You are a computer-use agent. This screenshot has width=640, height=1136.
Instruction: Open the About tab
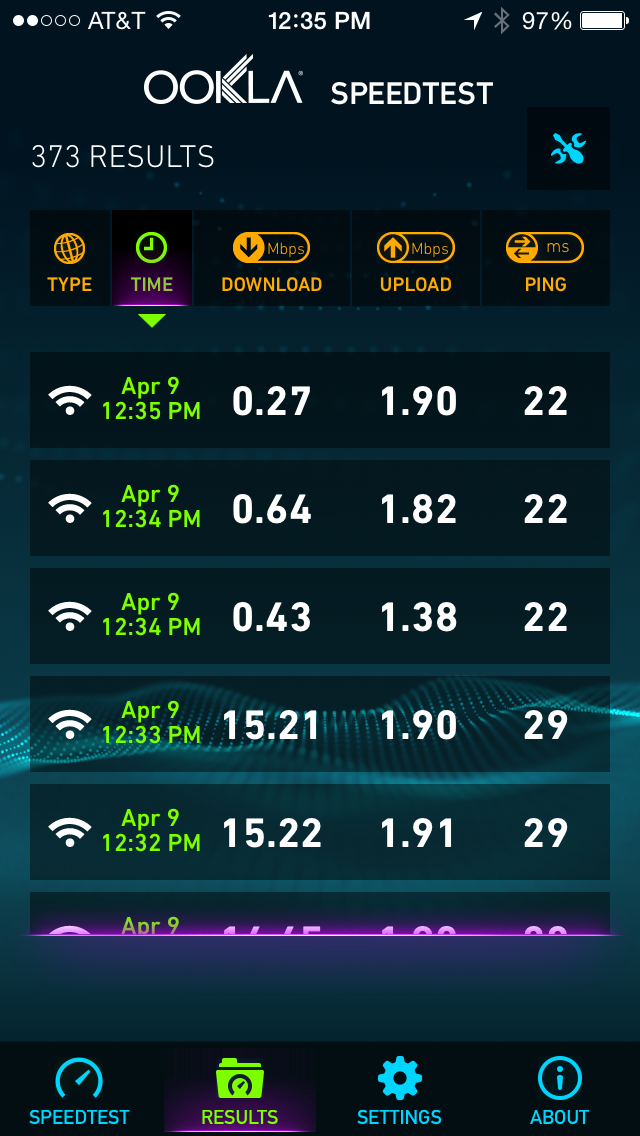coord(560,1090)
